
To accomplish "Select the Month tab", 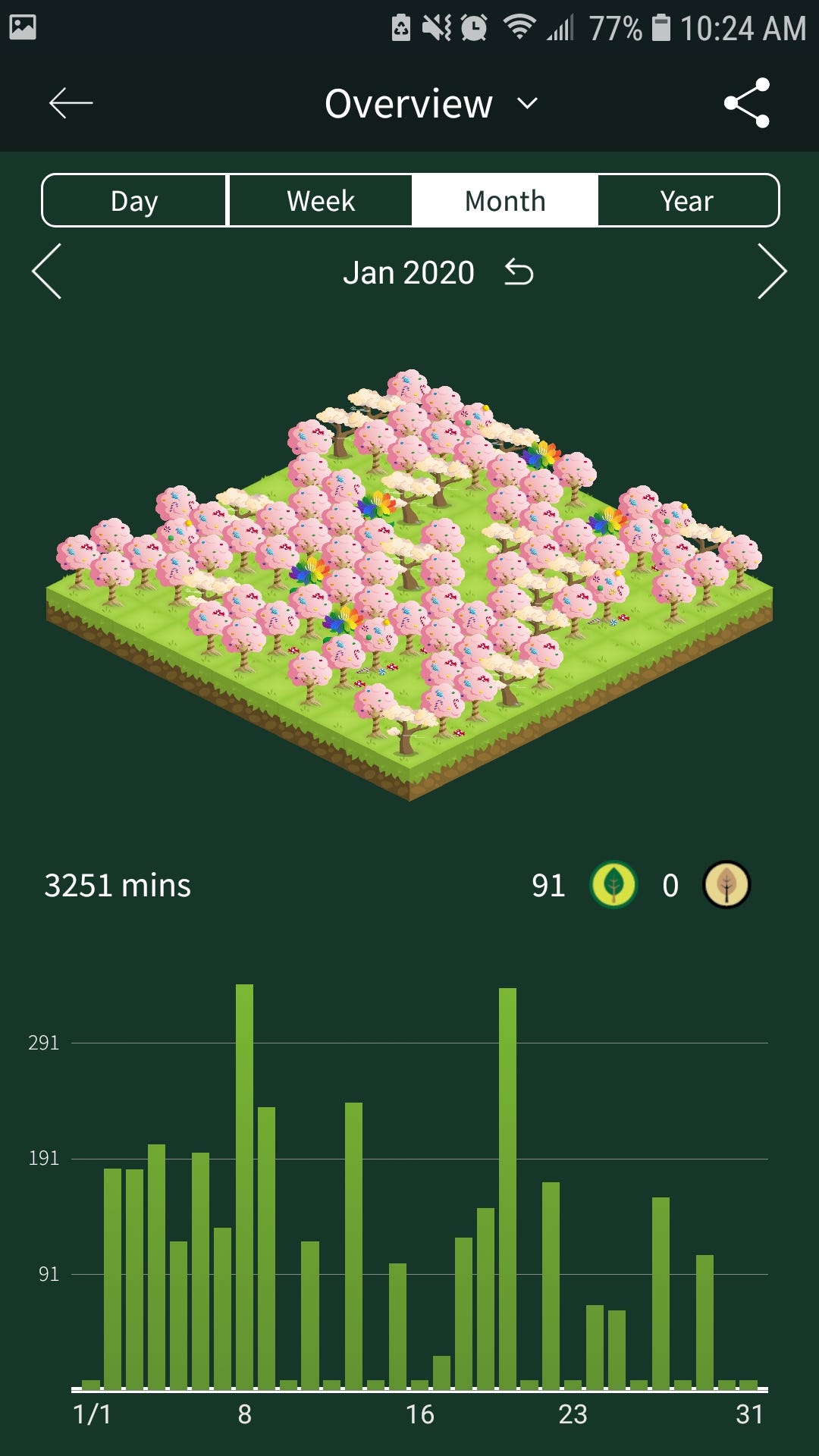I will [x=505, y=201].
